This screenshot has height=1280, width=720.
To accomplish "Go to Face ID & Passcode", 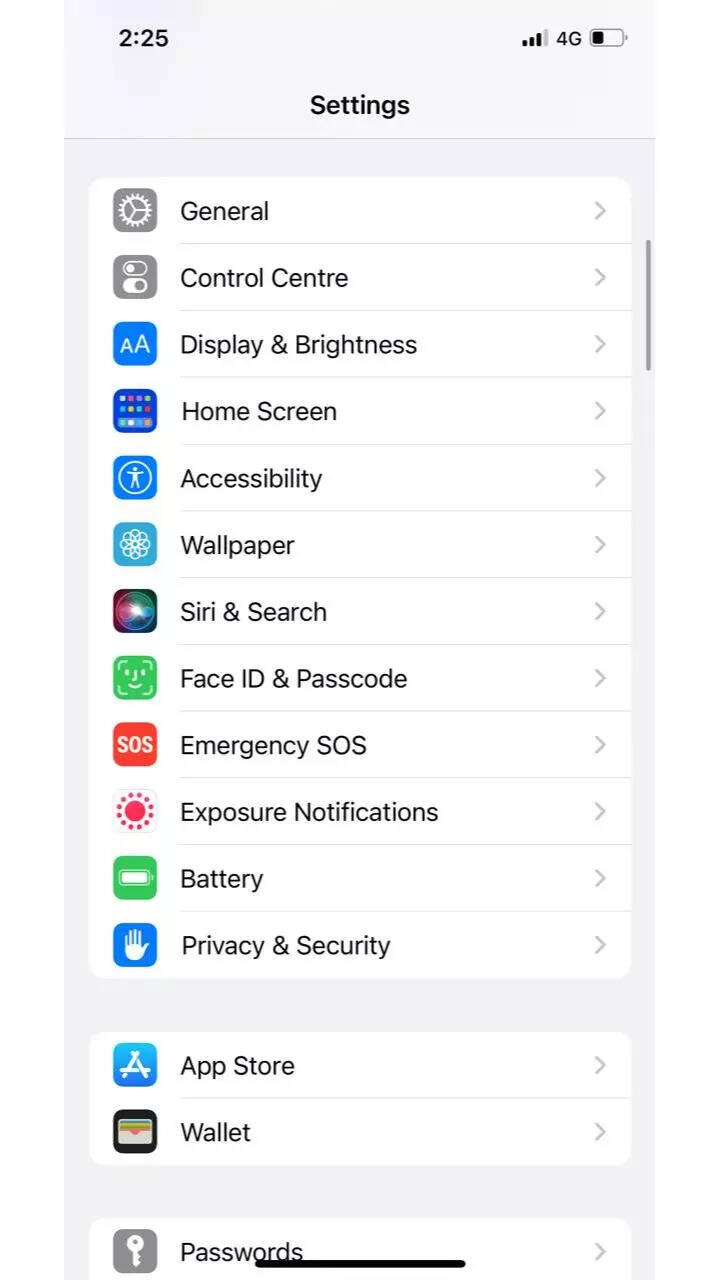I will point(360,679).
